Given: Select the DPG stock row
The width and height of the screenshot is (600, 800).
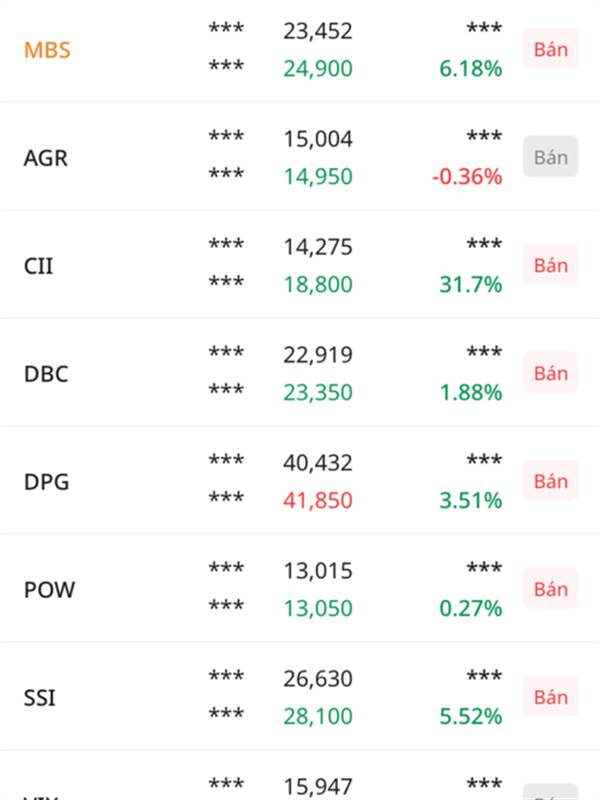Looking at the screenshot, I should click(46, 481).
